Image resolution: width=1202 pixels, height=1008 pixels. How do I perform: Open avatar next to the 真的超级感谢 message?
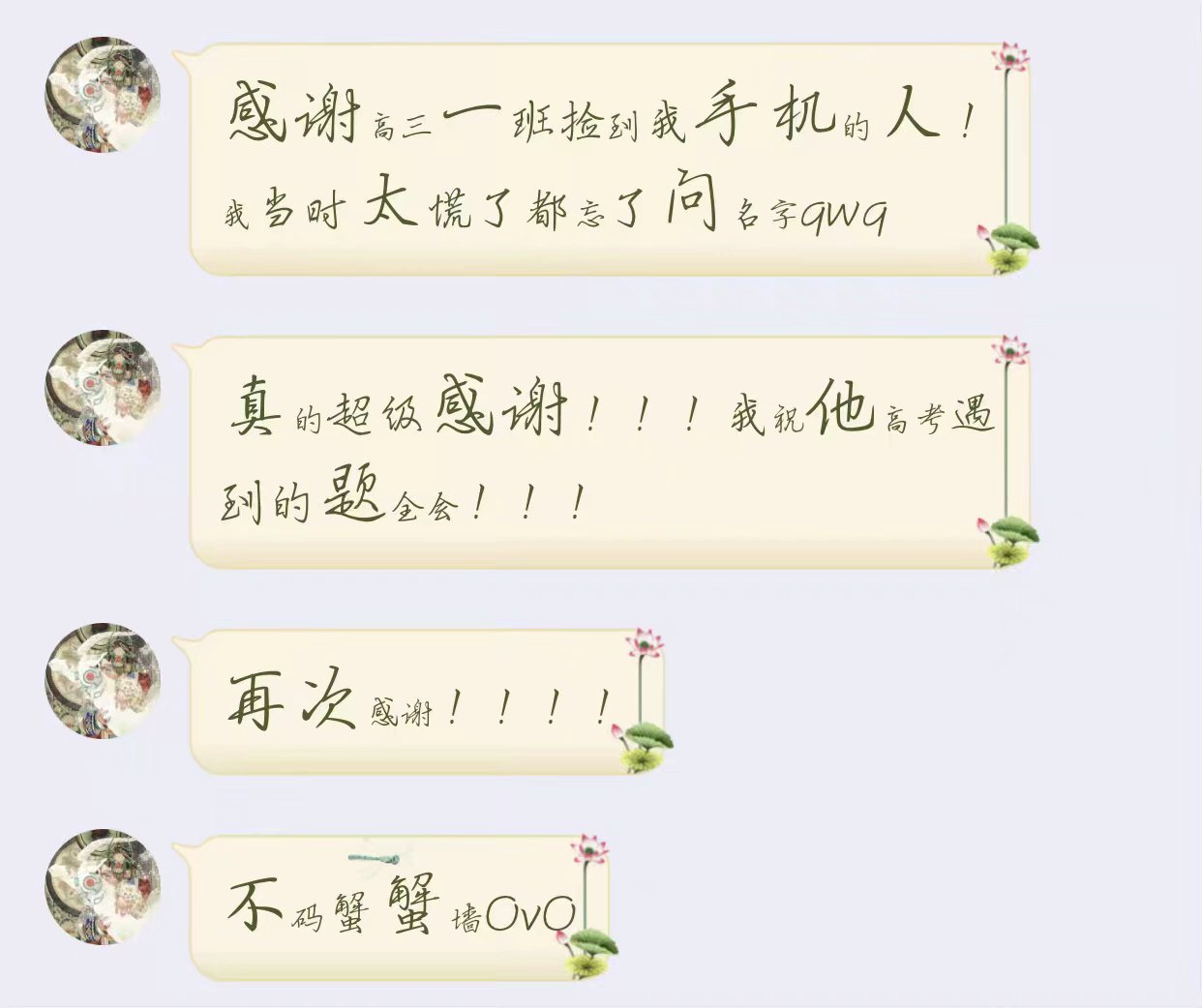(103, 388)
